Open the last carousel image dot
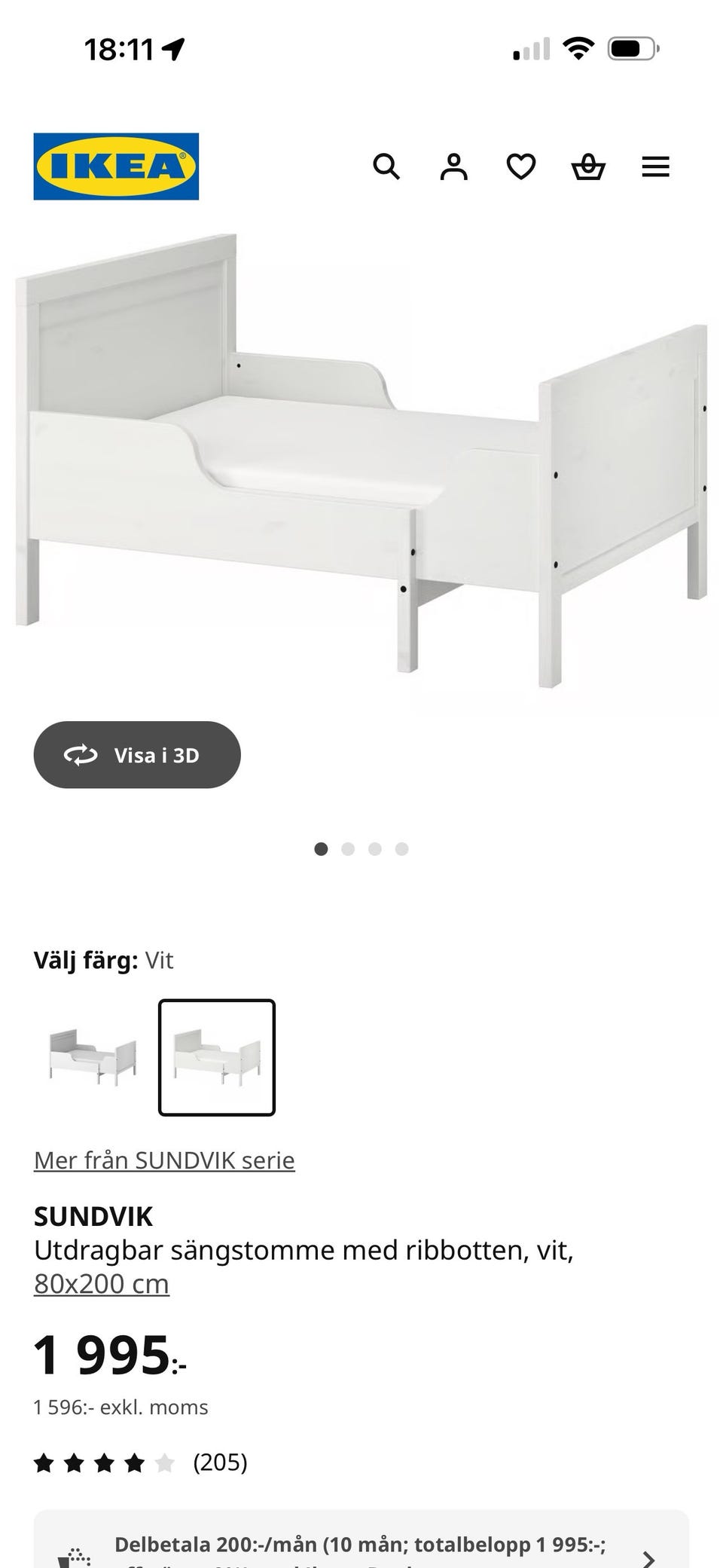The image size is (723, 1568). click(x=404, y=848)
